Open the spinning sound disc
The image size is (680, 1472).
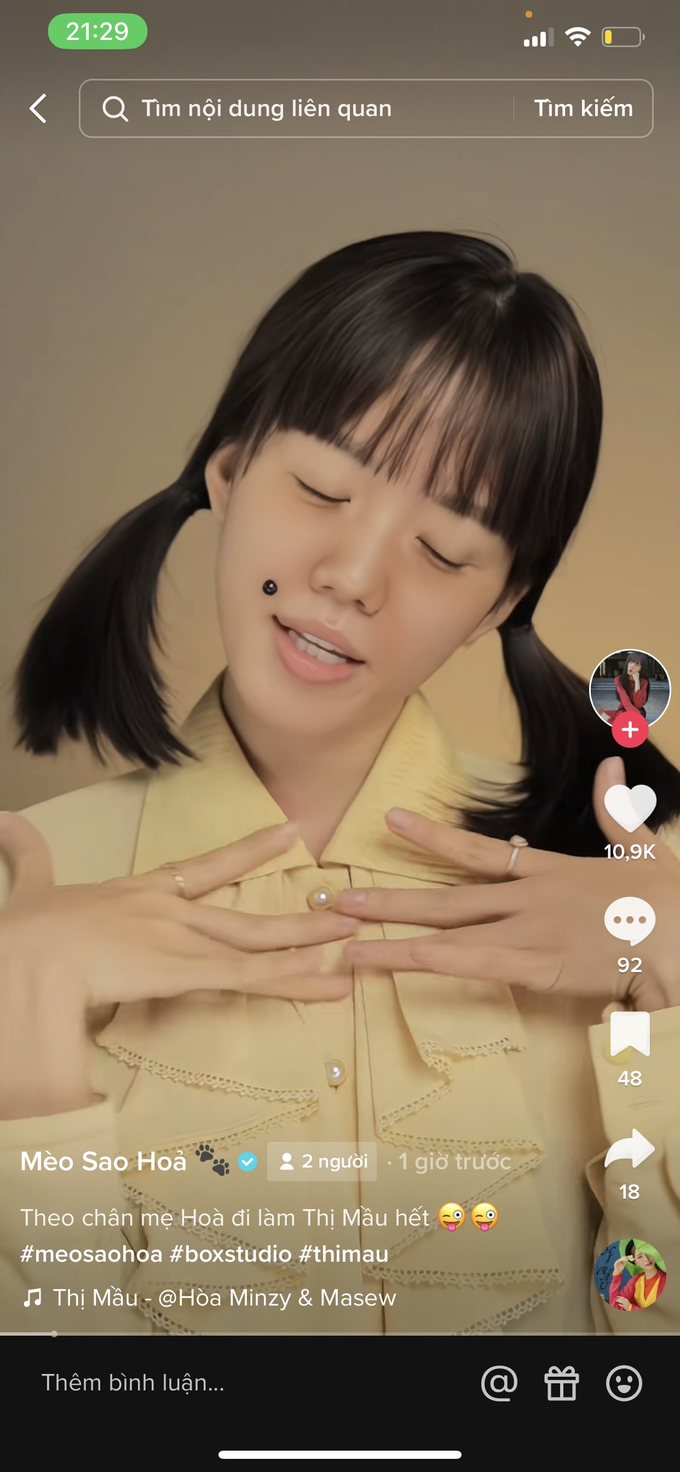point(630,1275)
